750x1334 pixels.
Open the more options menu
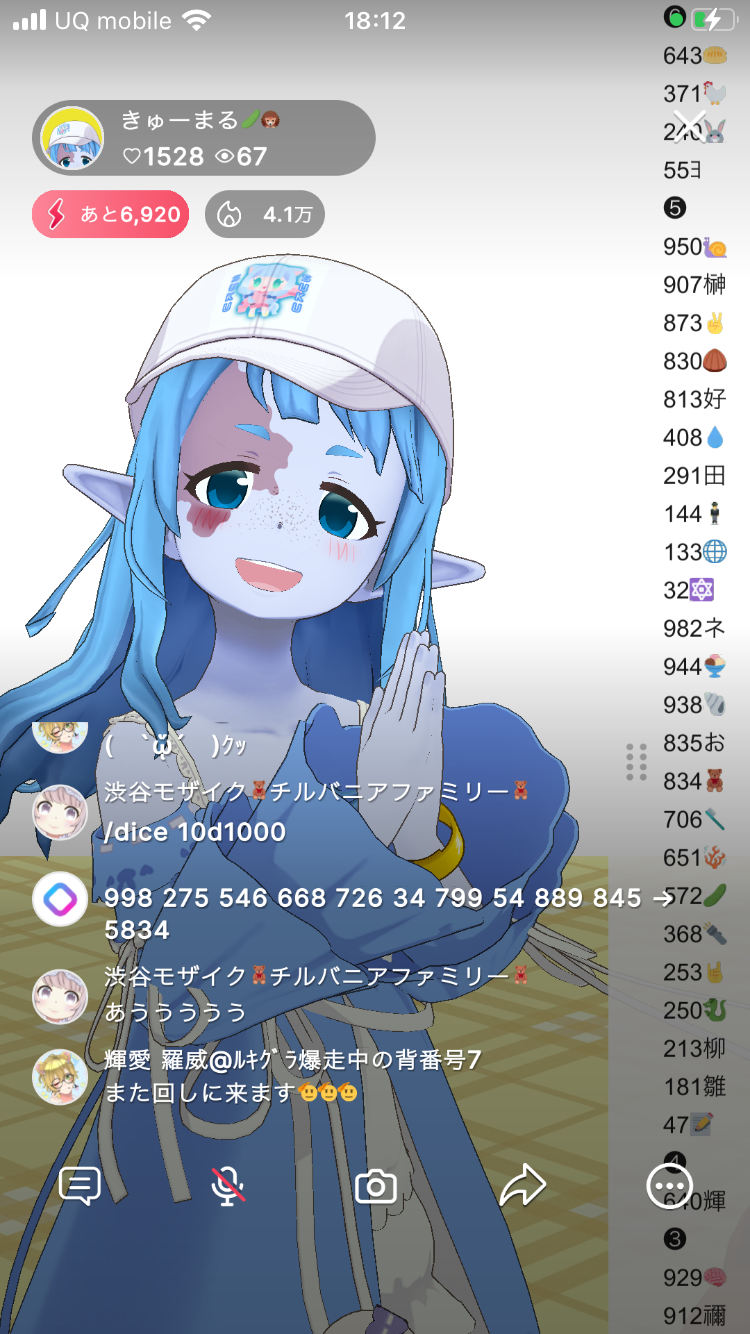tap(669, 1186)
